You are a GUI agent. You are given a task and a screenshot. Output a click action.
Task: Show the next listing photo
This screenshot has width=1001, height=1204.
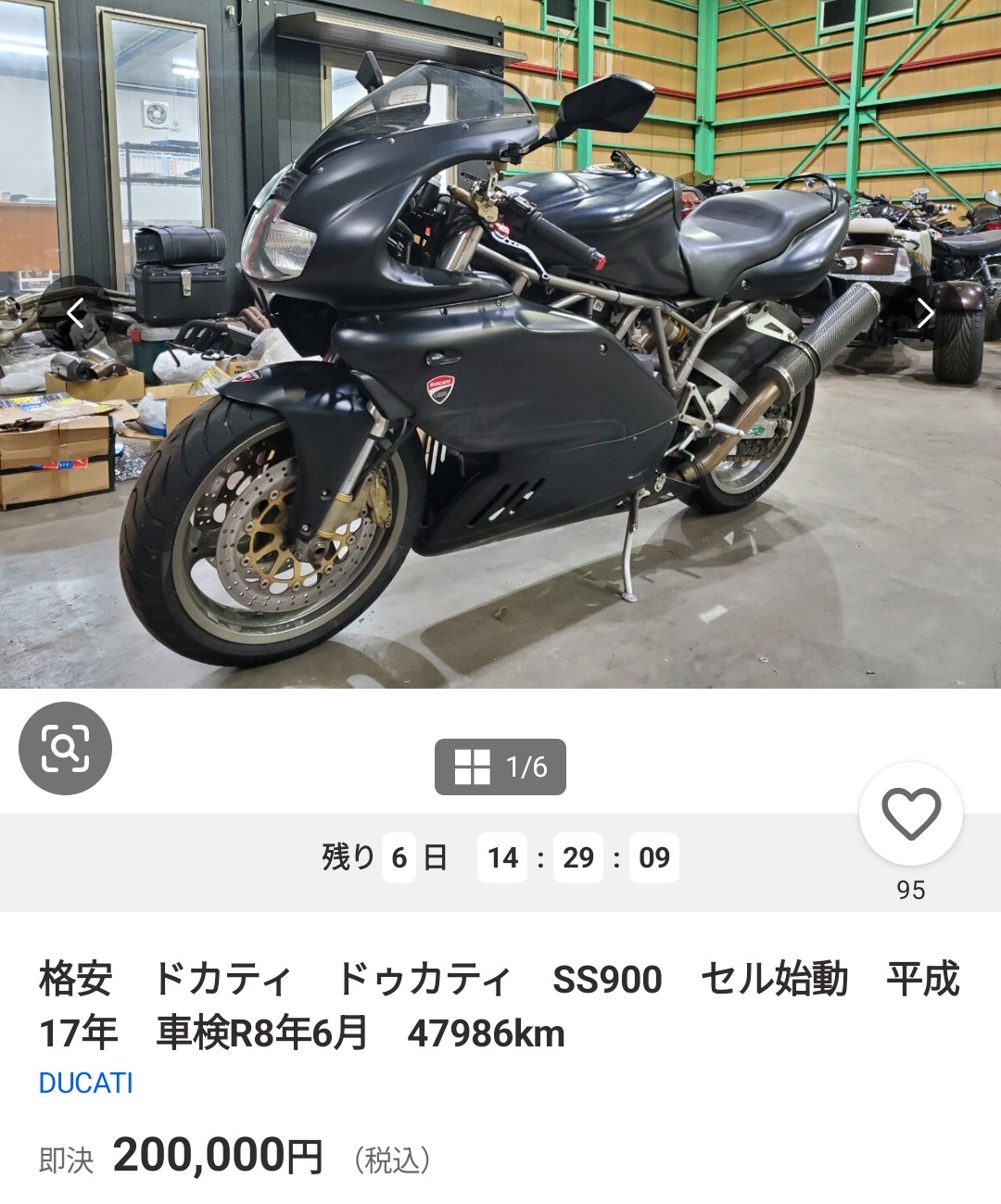(925, 313)
